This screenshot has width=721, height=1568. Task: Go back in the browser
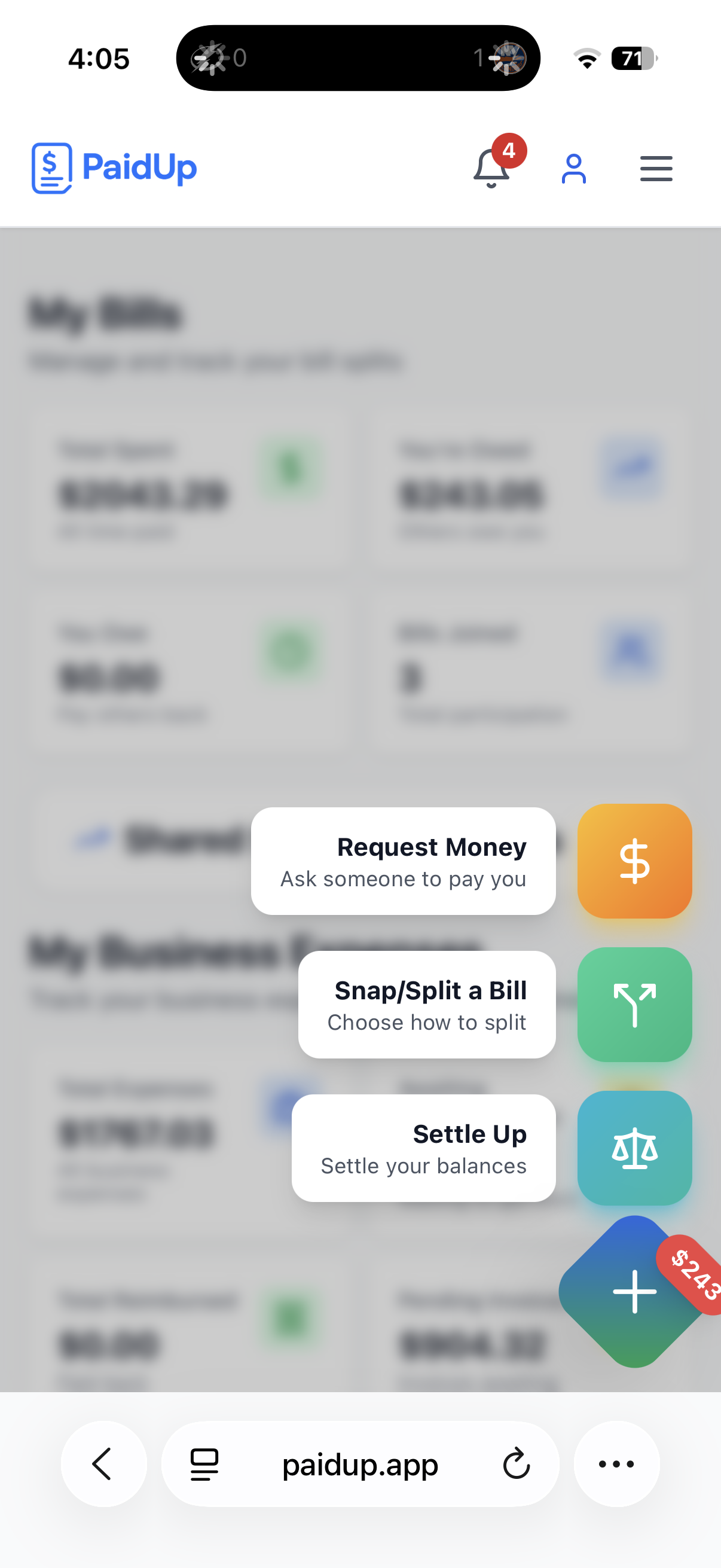pos(103,1463)
